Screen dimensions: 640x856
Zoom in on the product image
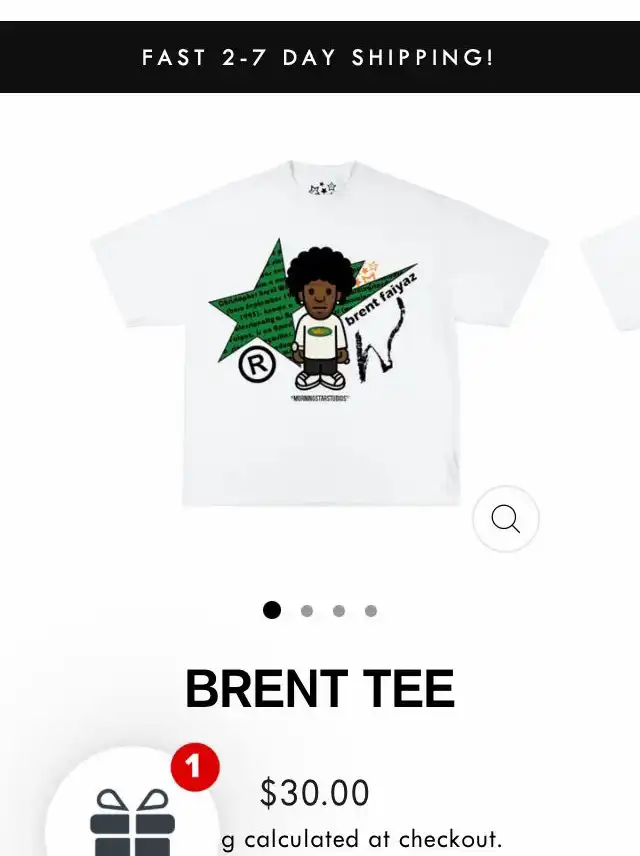point(505,519)
